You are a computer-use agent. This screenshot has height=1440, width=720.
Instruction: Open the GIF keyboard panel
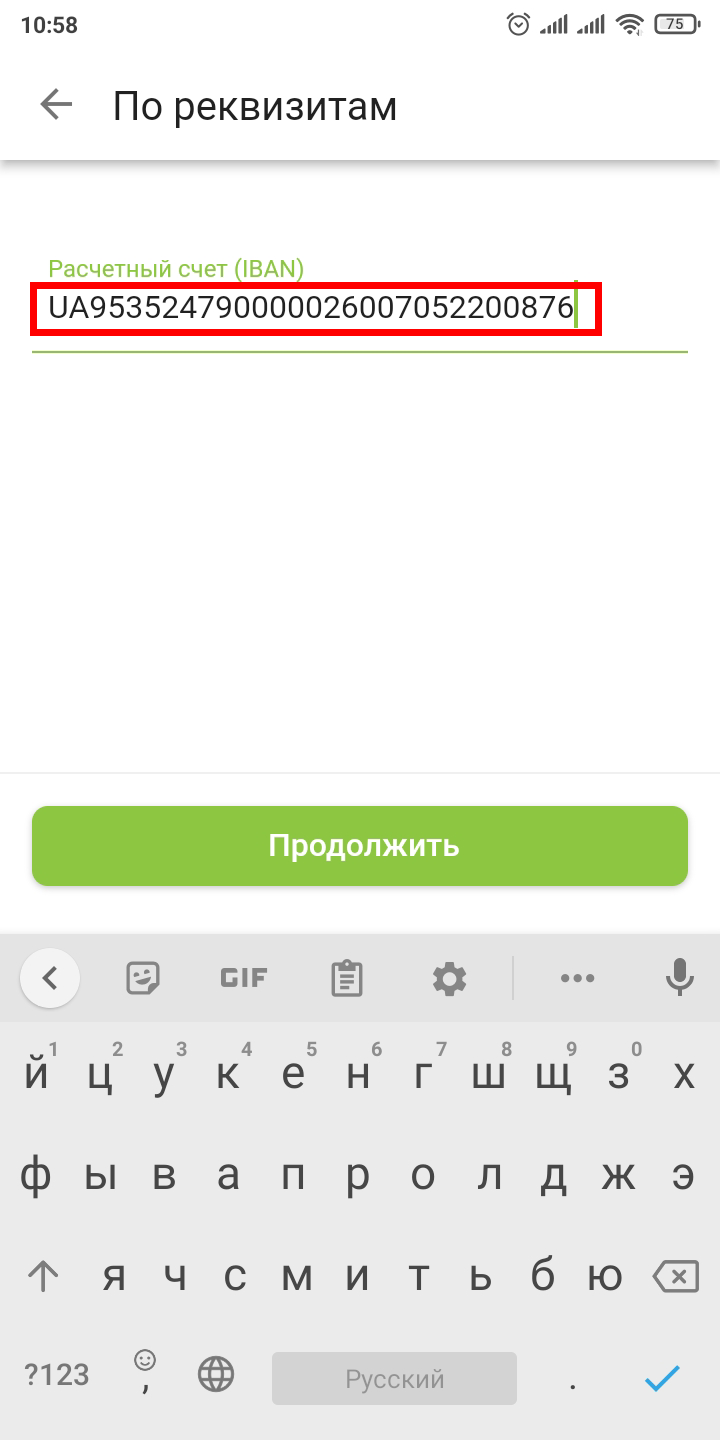tap(244, 977)
